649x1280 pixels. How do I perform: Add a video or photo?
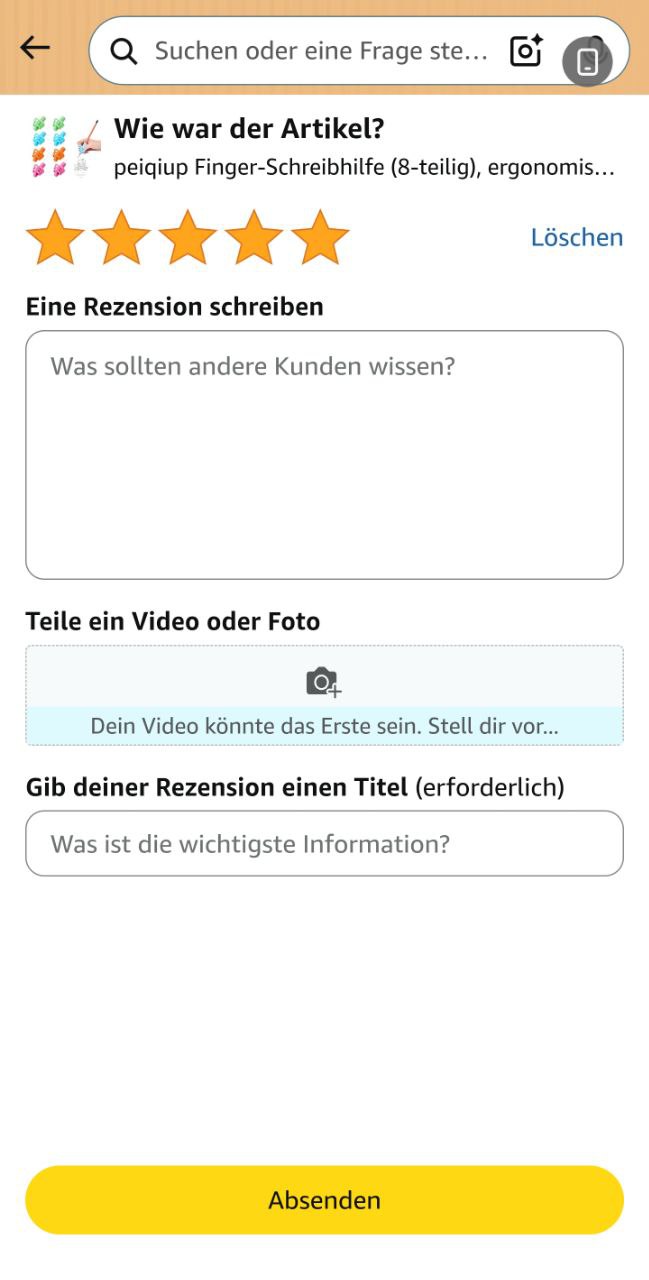pos(324,684)
